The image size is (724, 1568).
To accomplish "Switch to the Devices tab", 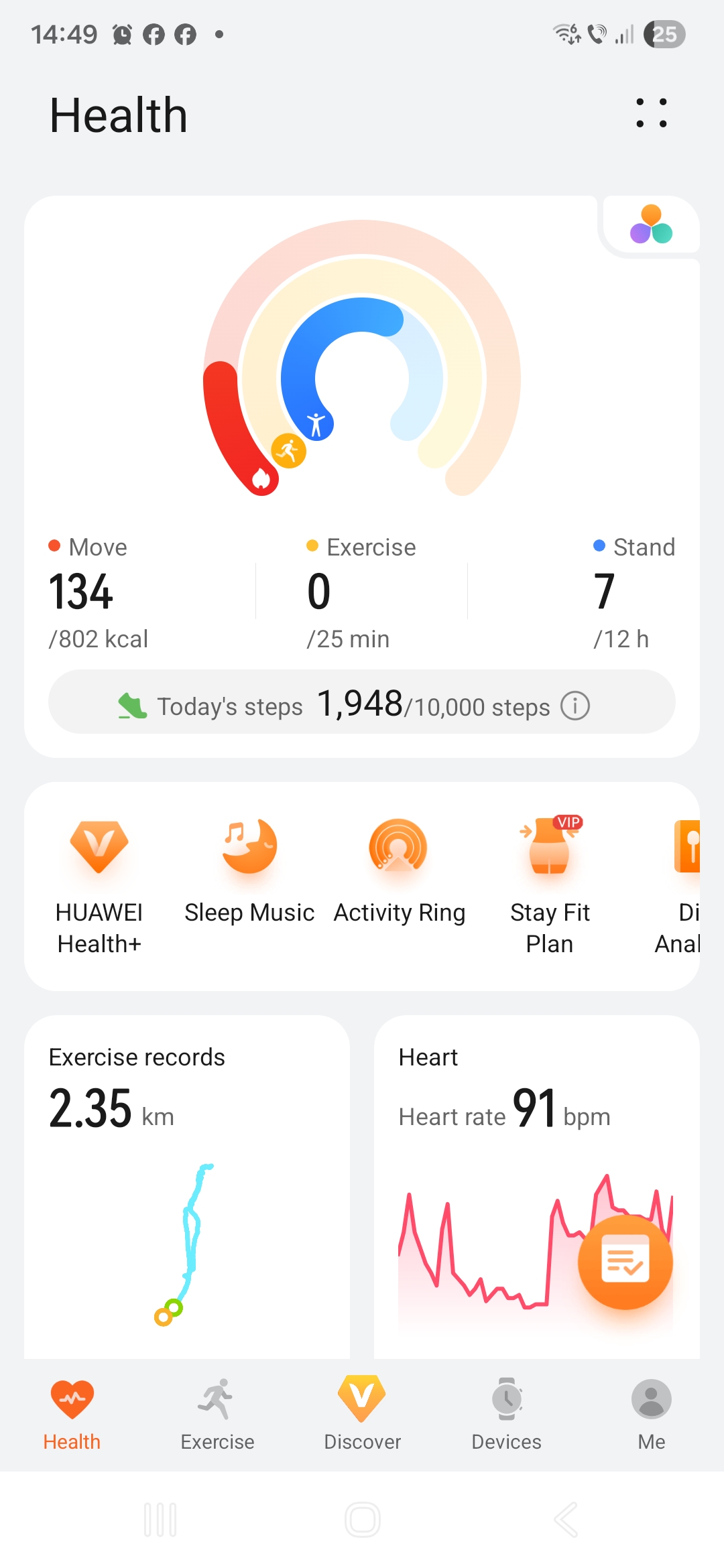I will point(507,1413).
